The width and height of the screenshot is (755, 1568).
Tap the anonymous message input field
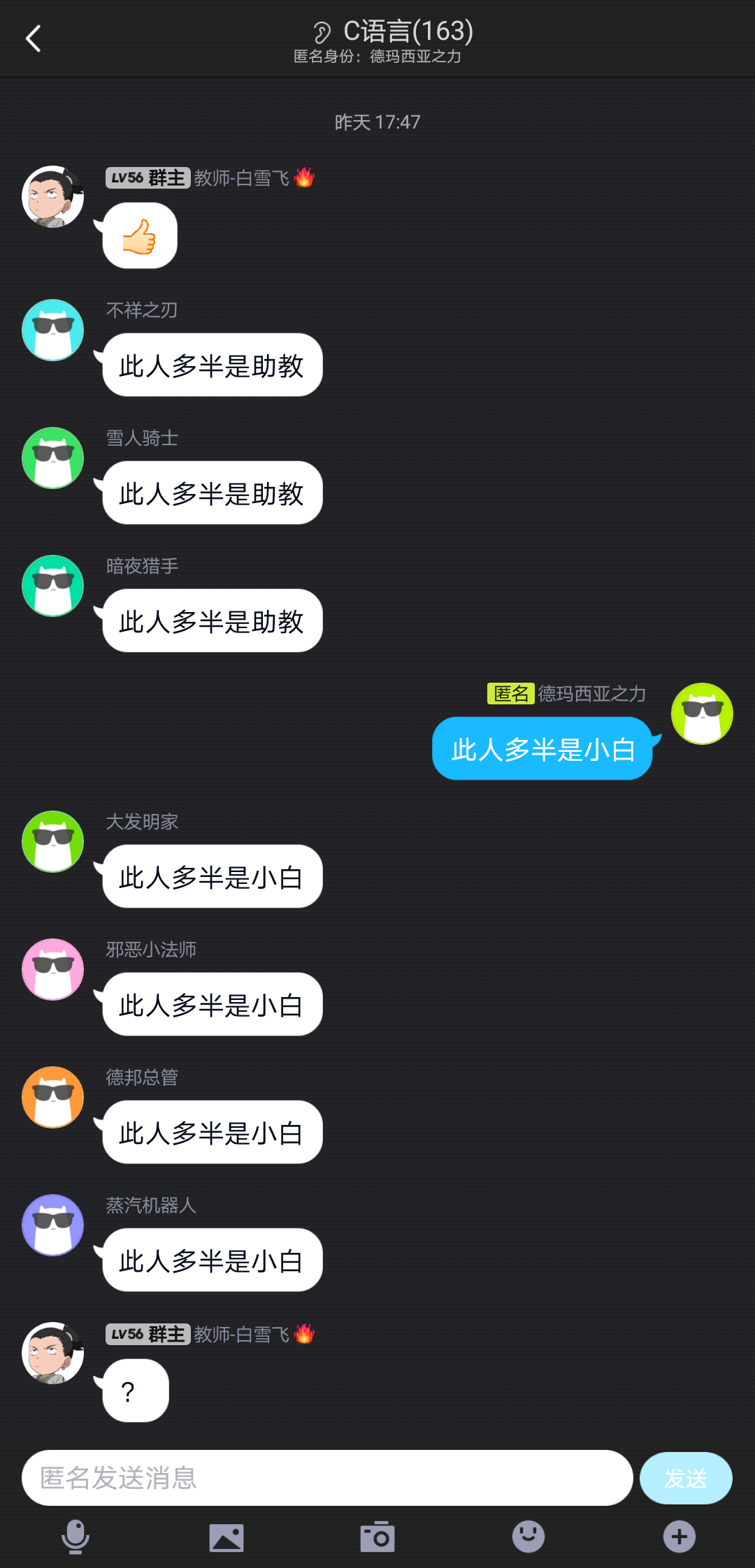pyautogui.click(x=326, y=1478)
